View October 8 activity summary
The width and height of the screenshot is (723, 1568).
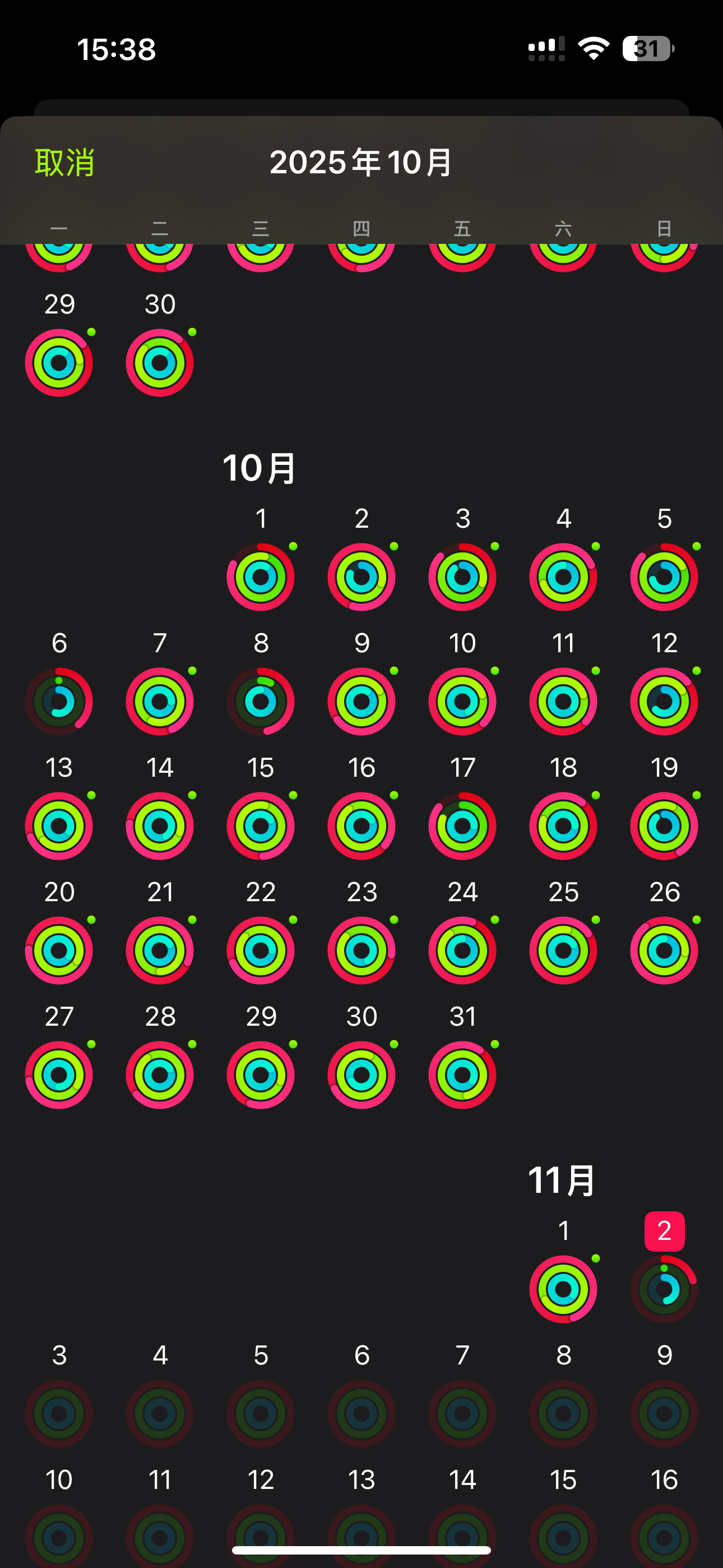point(261,700)
